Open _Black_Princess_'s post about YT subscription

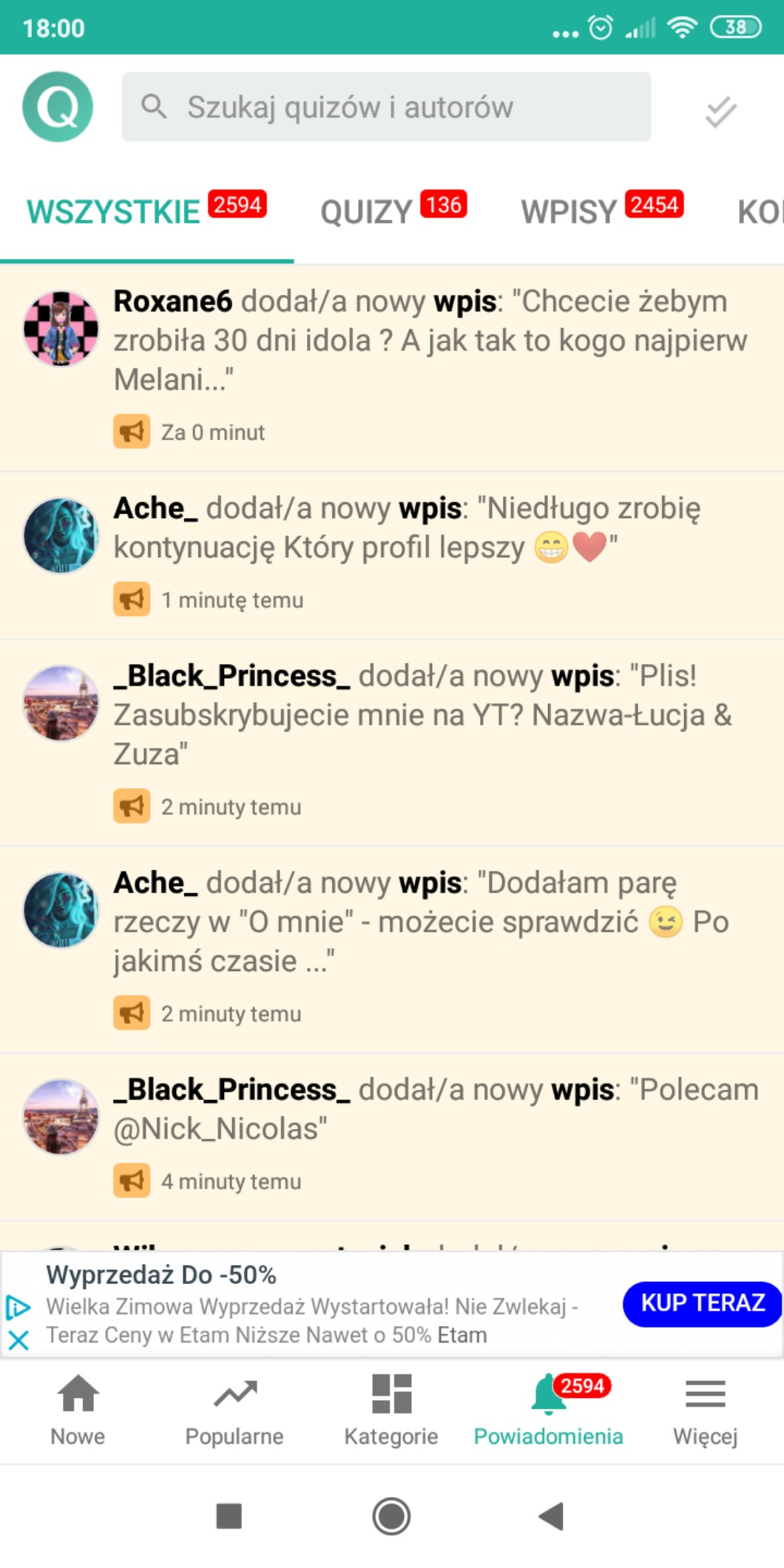point(429,715)
